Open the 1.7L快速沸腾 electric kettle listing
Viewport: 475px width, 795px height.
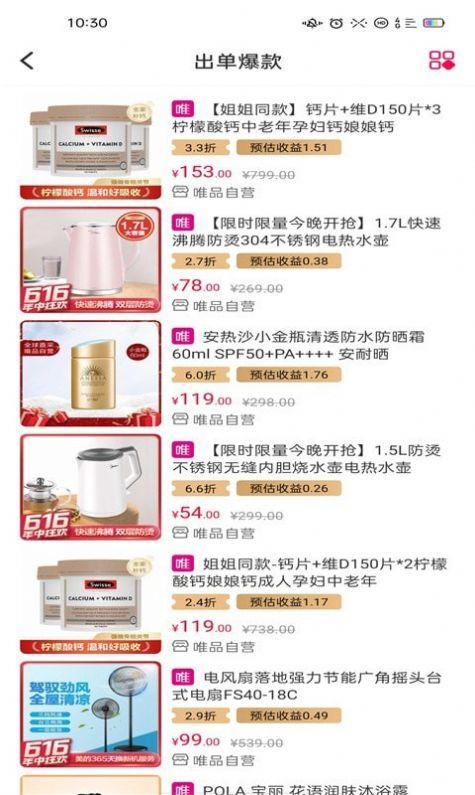click(x=237, y=264)
